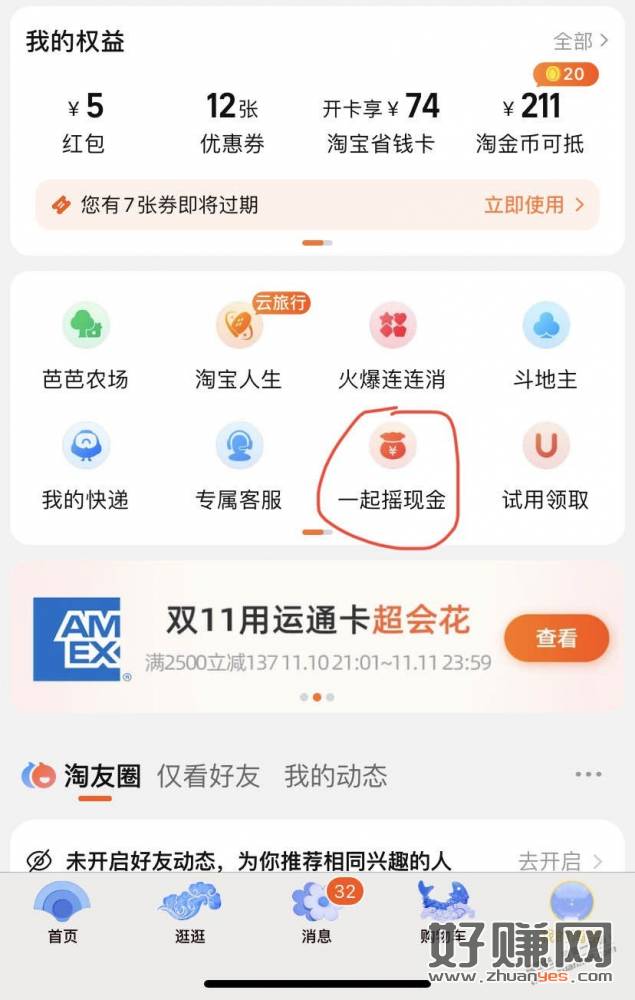Check 我的快递

(x=85, y=465)
